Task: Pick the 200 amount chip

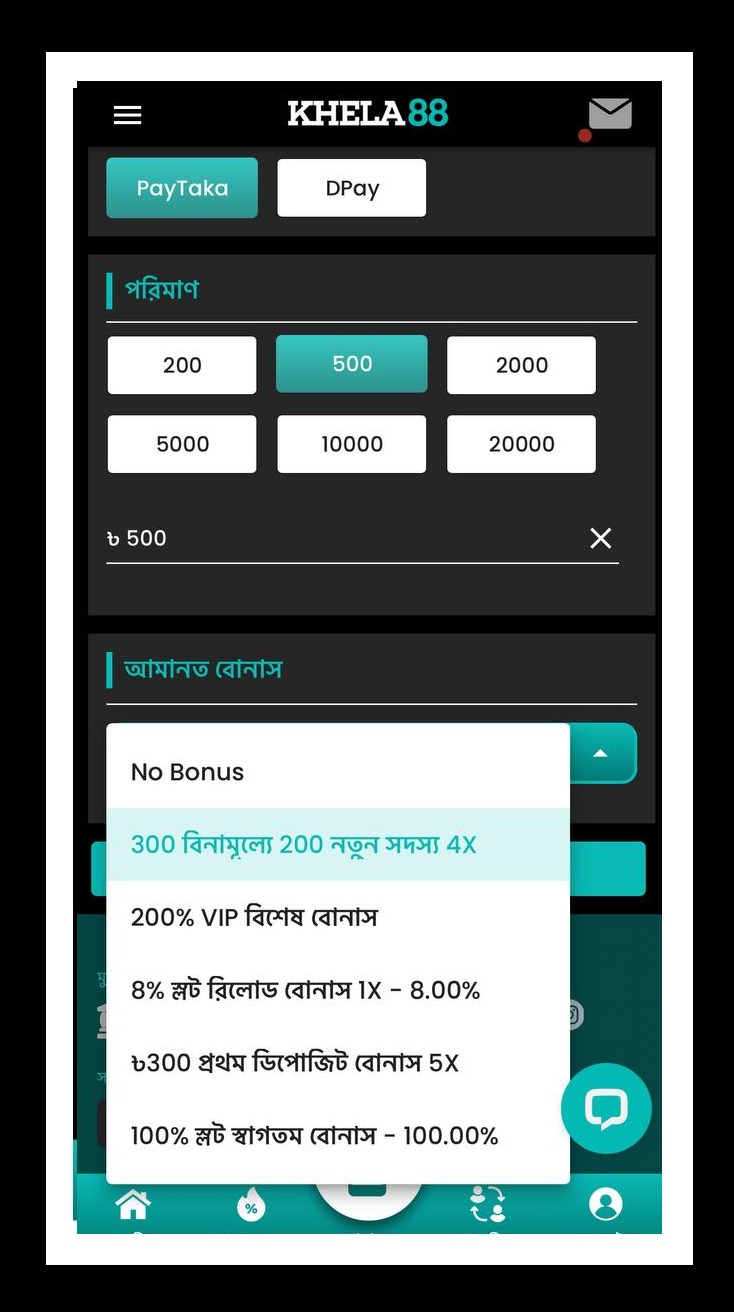Action: [x=182, y=365]
